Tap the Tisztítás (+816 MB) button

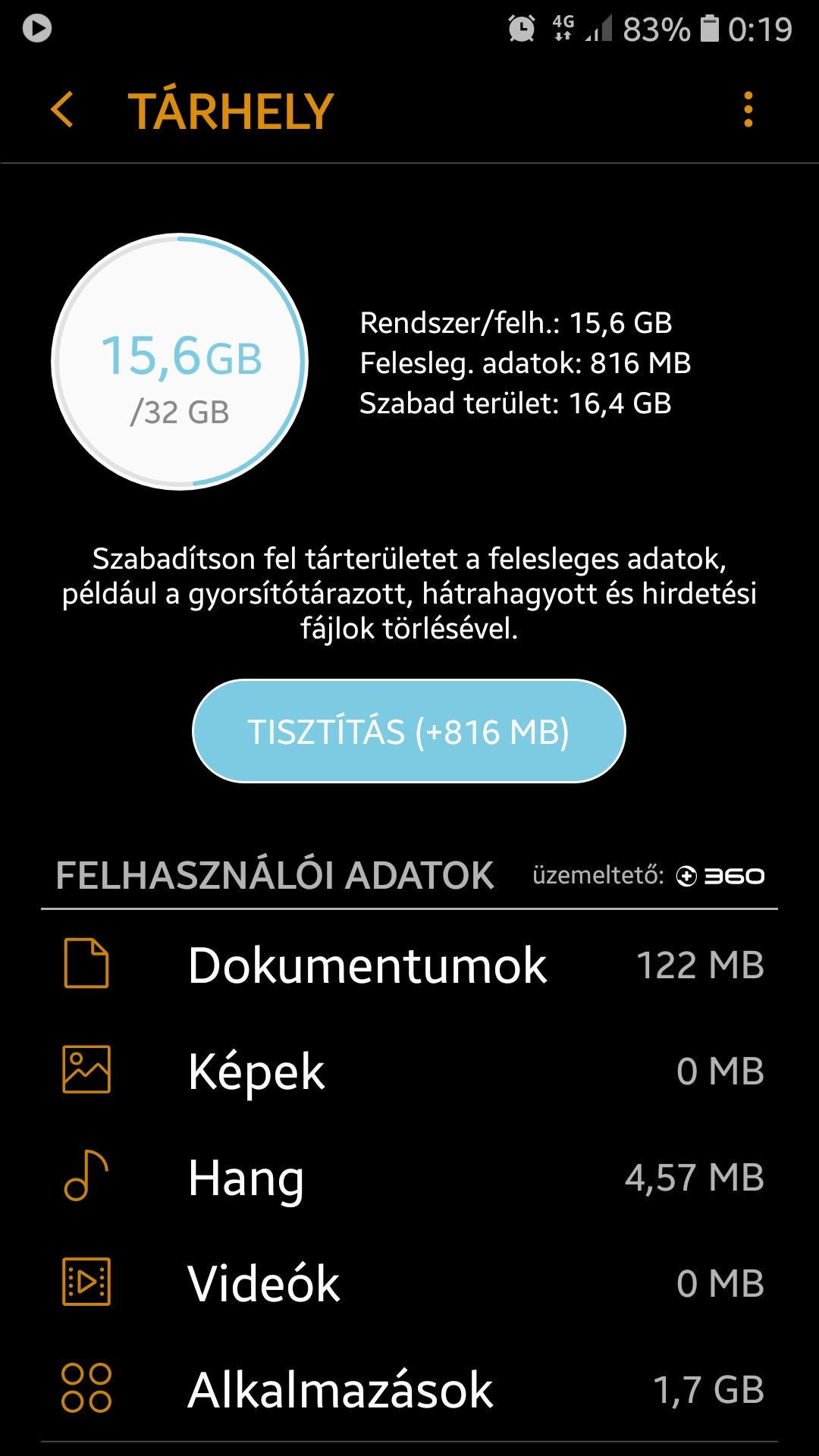point(409,731)
